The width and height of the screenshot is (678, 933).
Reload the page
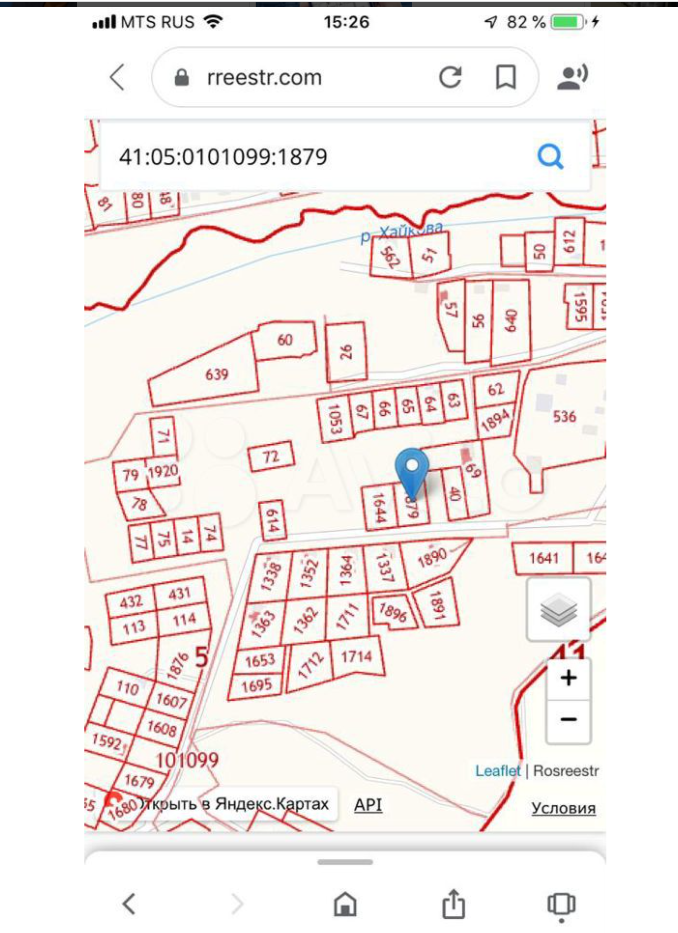coord(451,78)
